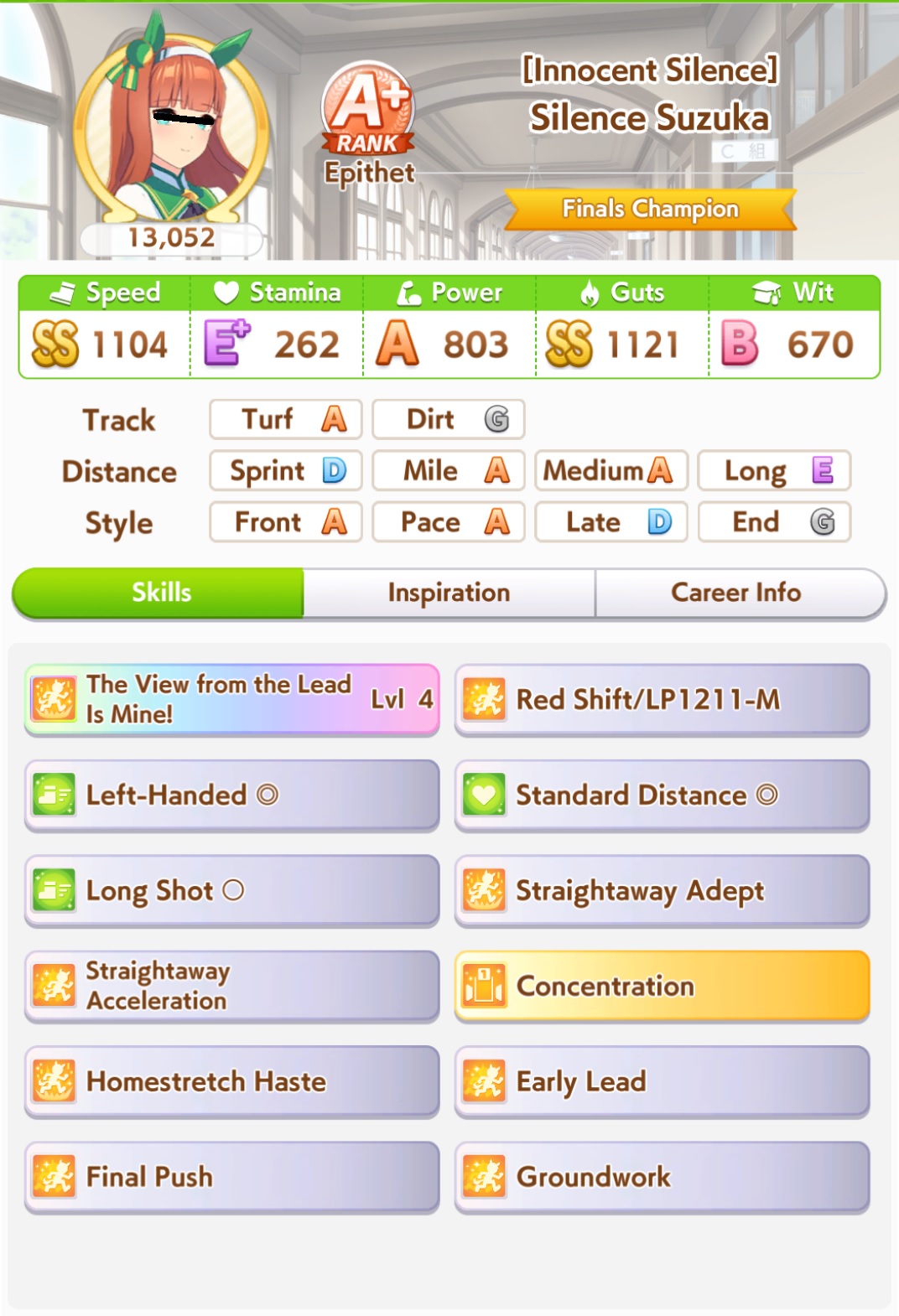The width and height of the screenshot is (899, 1316).
Task: Tap the Straightaway Adept skill
Action: coord(662,890)
